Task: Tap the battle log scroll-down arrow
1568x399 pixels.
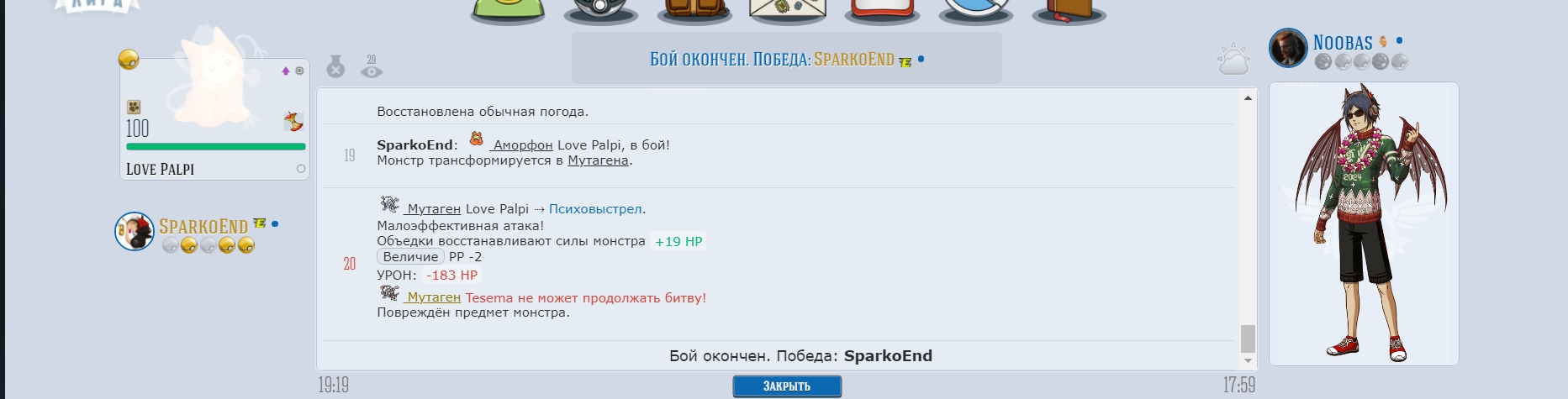Action: (1248, 360)
